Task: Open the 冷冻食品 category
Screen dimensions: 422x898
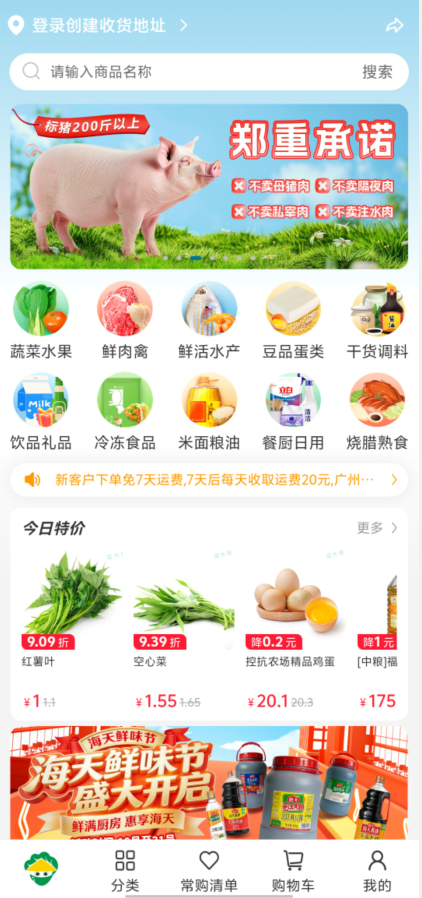Action: [x=125, y=412]
